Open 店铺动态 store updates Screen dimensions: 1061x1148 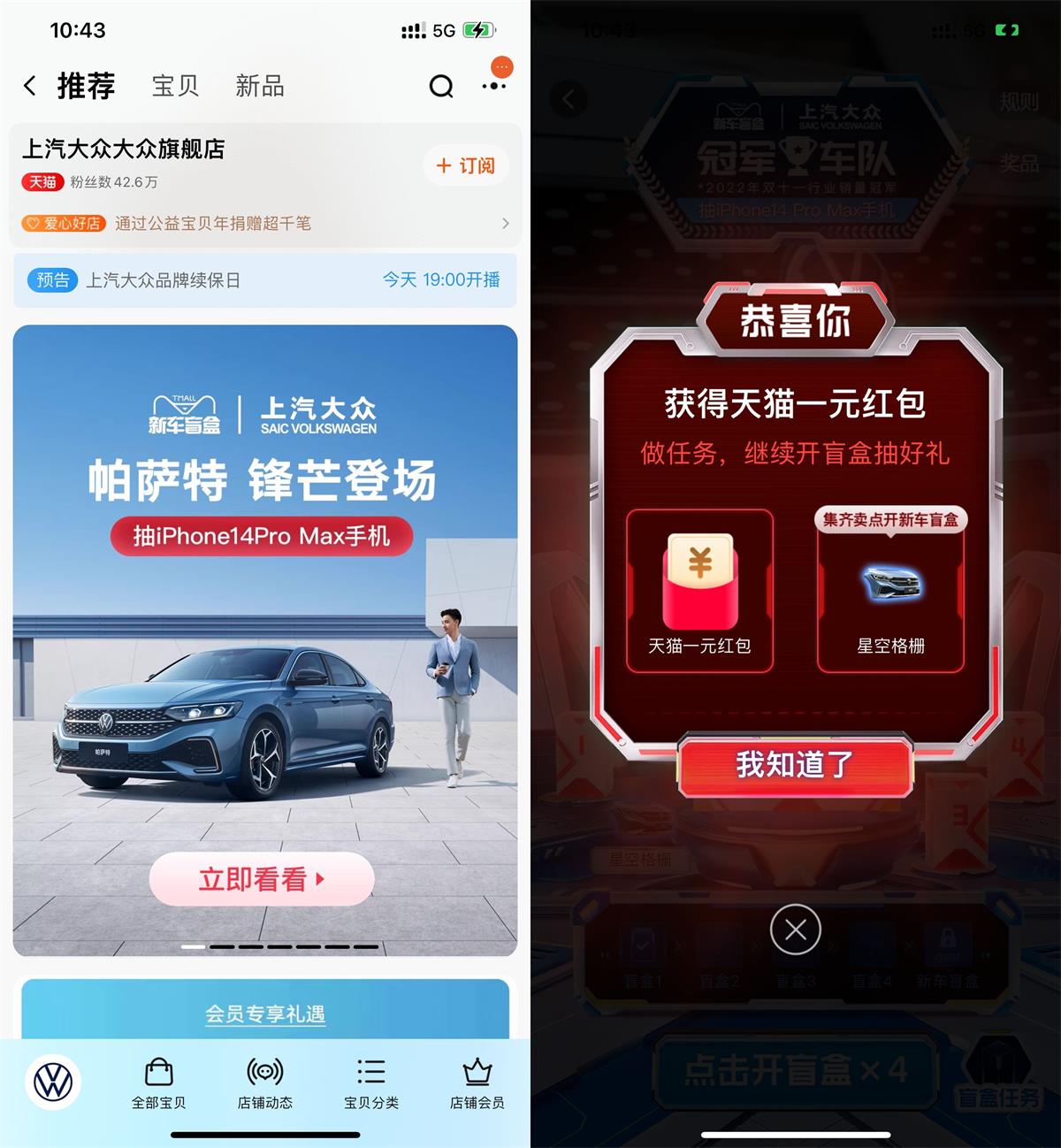pos(265,1083)
